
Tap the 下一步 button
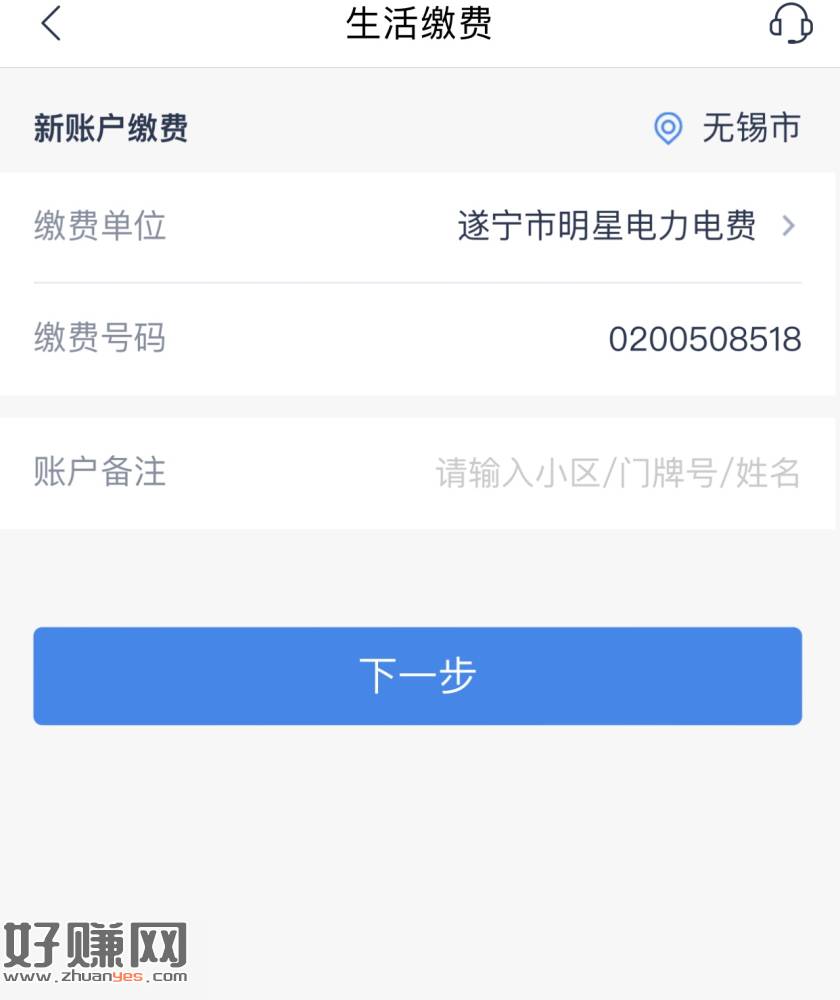(x=418, y=676)
